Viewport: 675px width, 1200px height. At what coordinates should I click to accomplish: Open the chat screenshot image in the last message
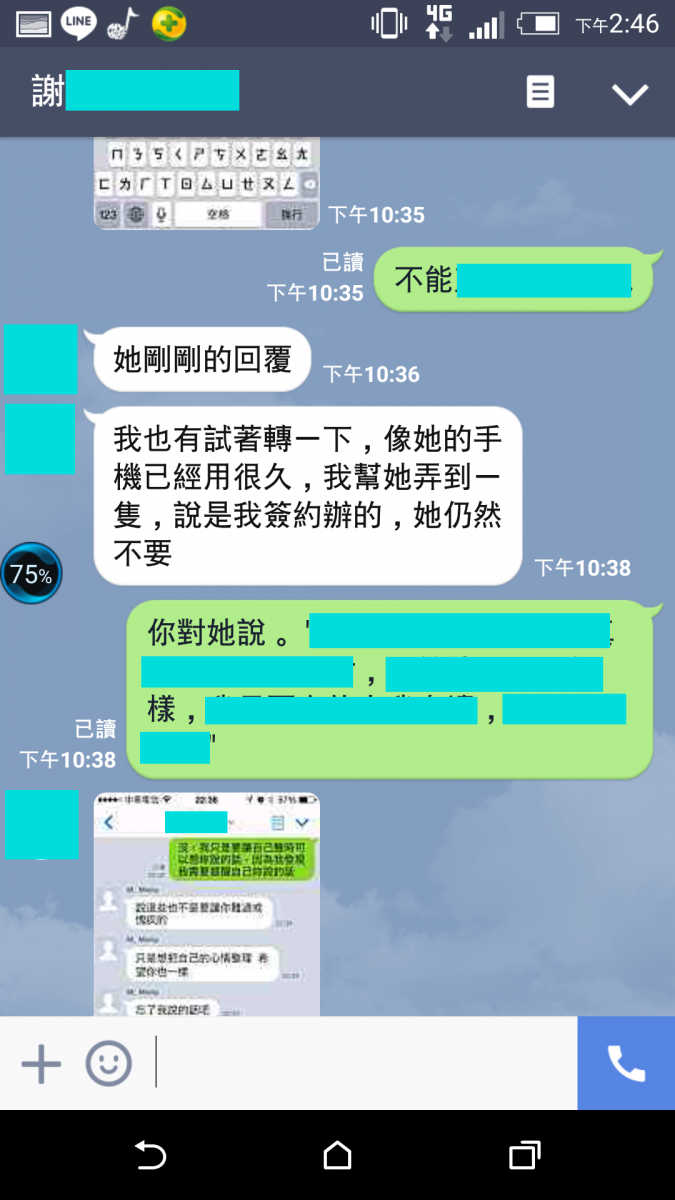point(207,903)
